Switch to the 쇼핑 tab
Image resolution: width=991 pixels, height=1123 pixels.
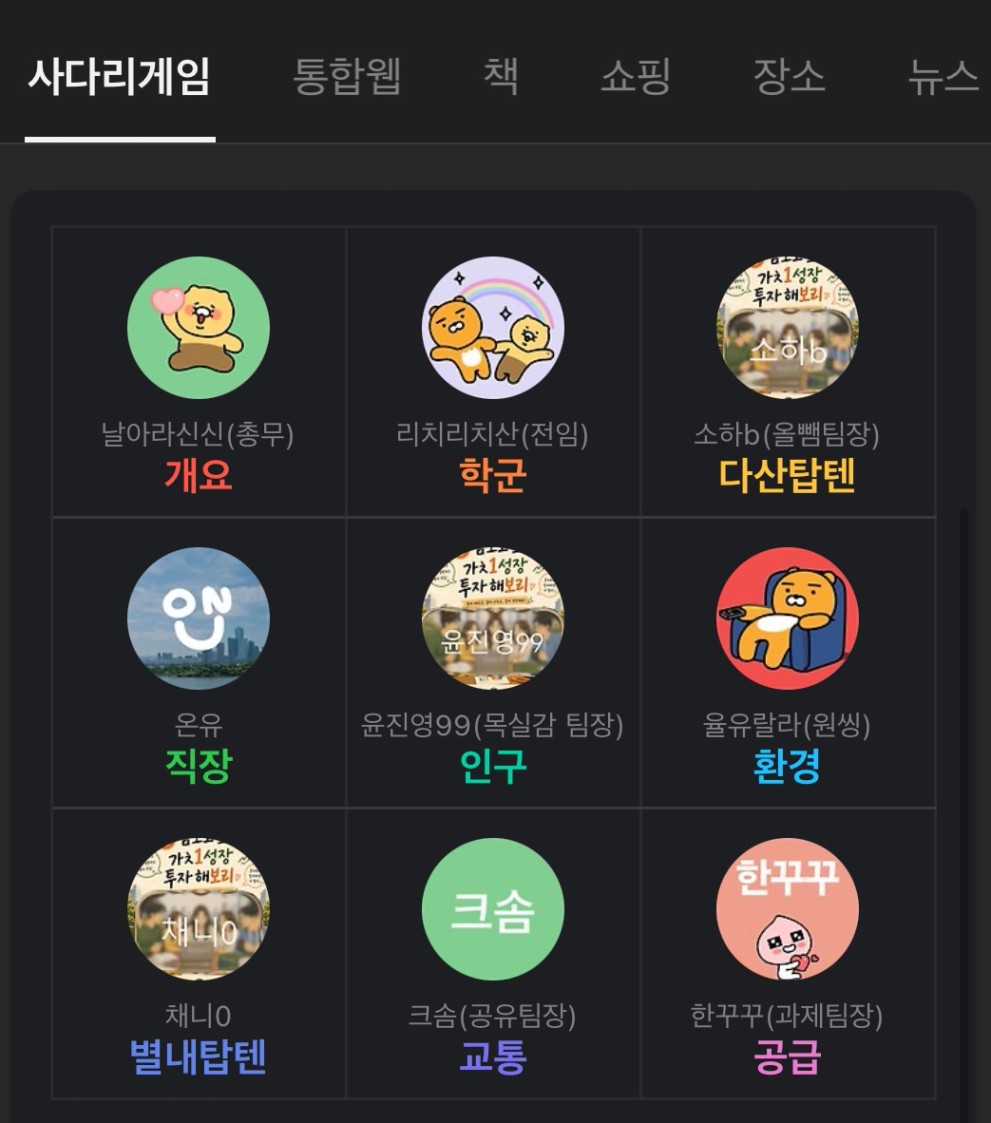coord(636,77)
